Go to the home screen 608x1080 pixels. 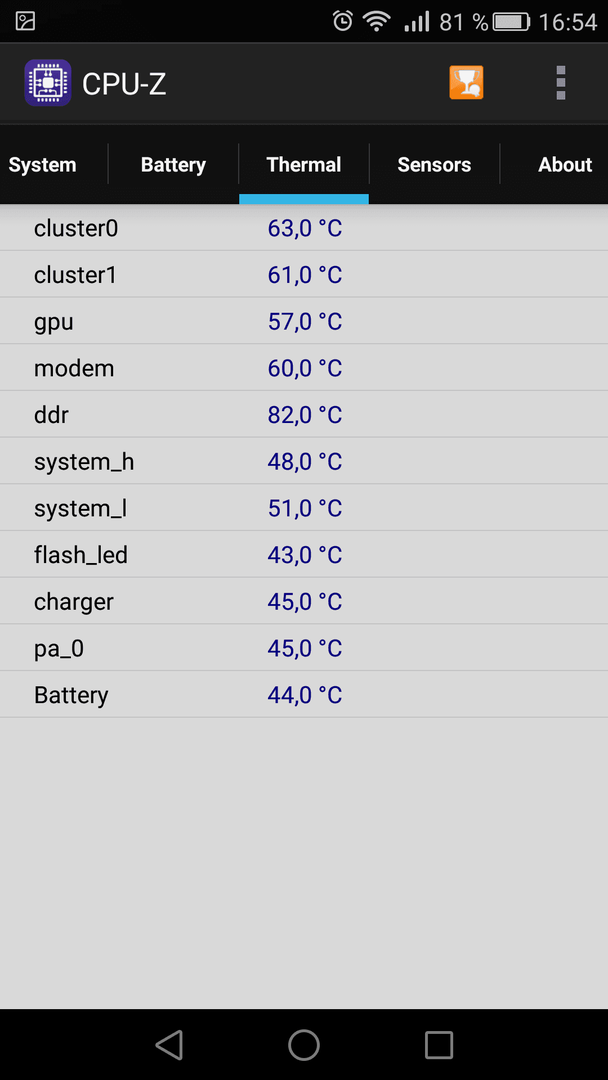(x=304, y=1044)
